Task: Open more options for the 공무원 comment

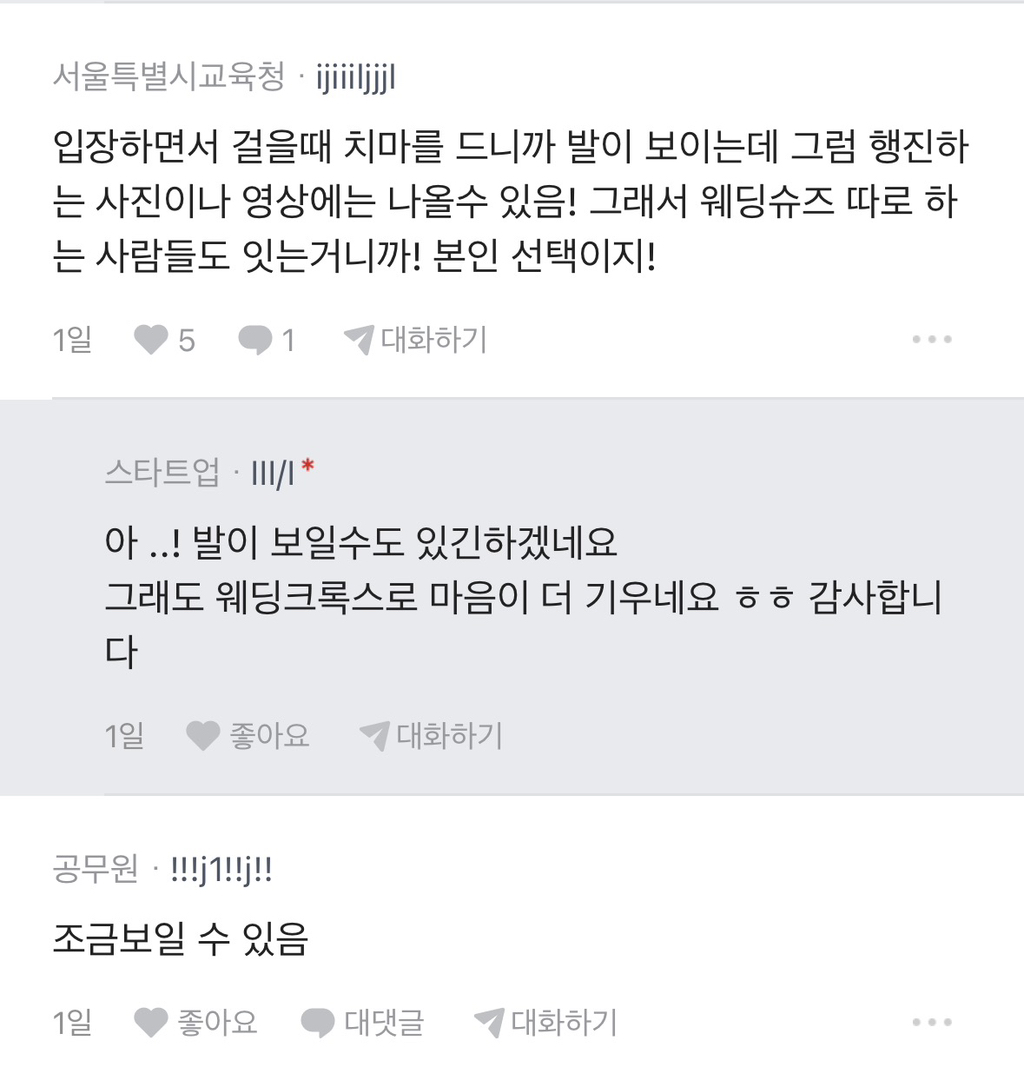Action: pyautogui.click(x=932, y=1022)
